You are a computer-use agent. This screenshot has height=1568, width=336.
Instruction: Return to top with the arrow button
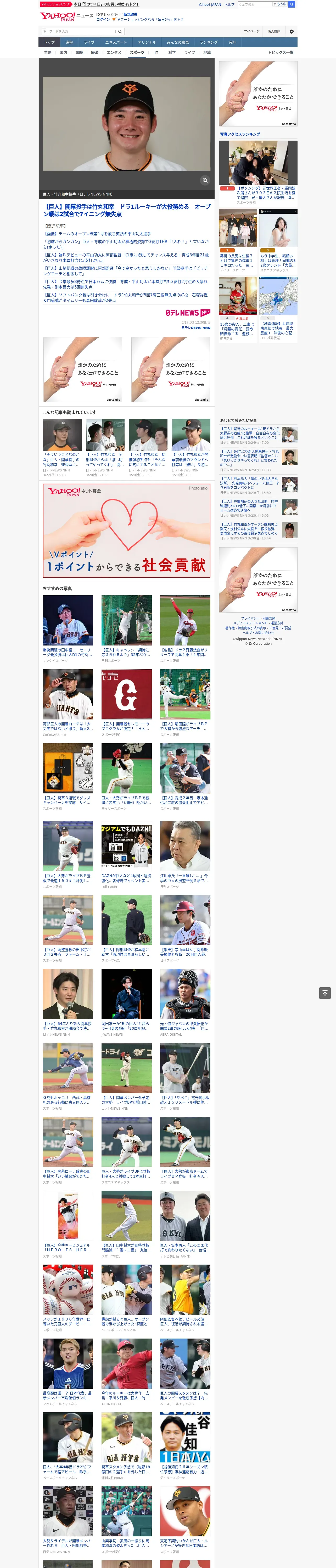pyautogui.click(x=325, y=993)
